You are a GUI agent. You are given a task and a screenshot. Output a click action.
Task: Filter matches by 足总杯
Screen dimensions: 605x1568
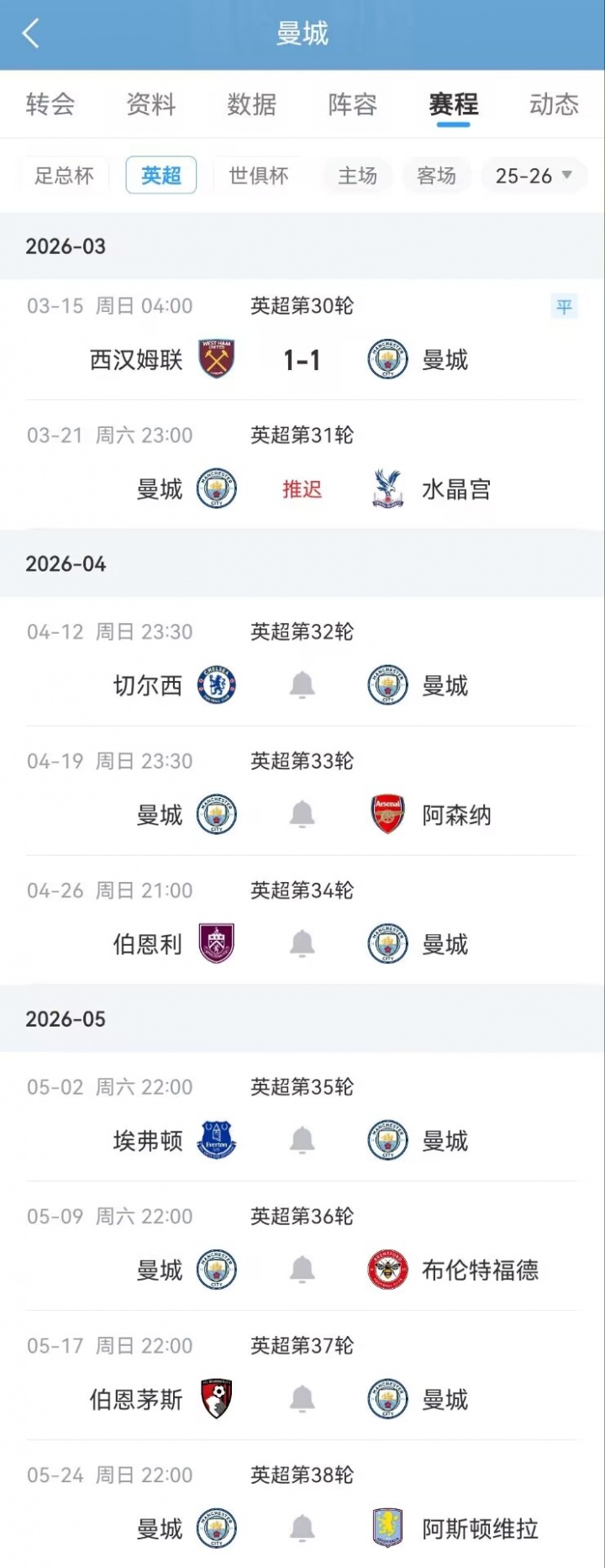[x=64, y=176]
